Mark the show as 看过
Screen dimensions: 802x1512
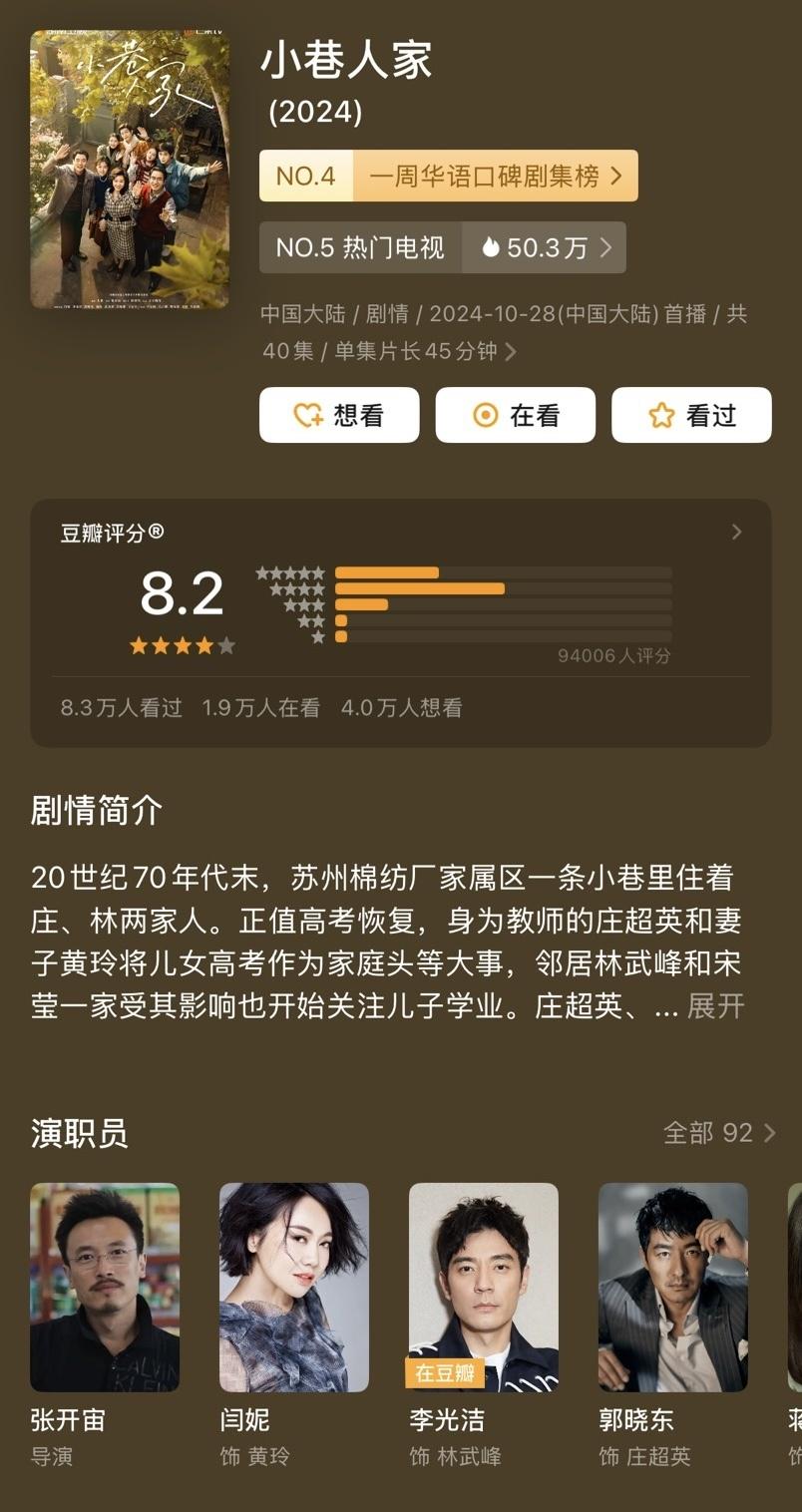tap(690, 415)
